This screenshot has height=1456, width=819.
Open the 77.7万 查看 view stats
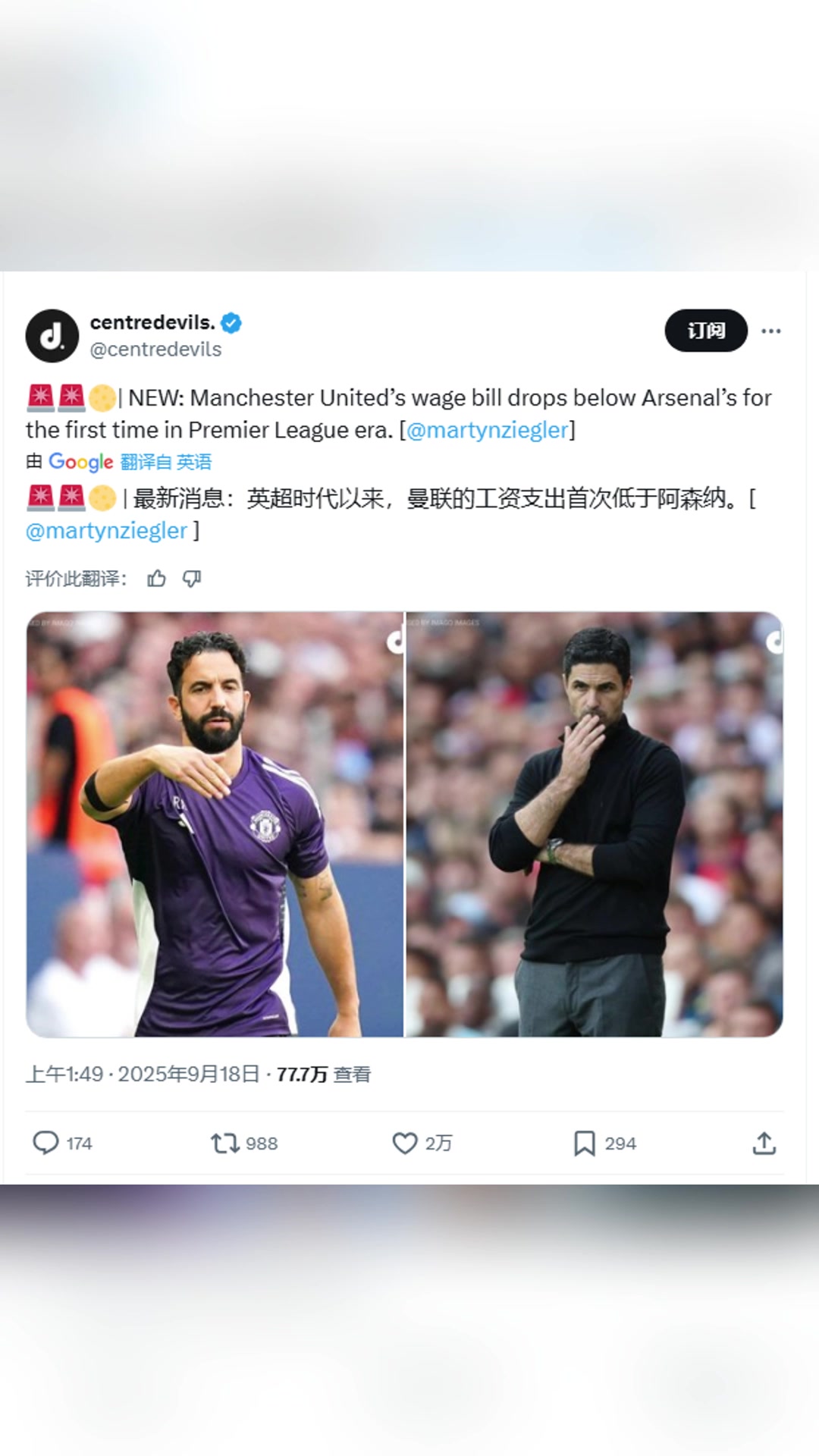(x=323, y=1075)
